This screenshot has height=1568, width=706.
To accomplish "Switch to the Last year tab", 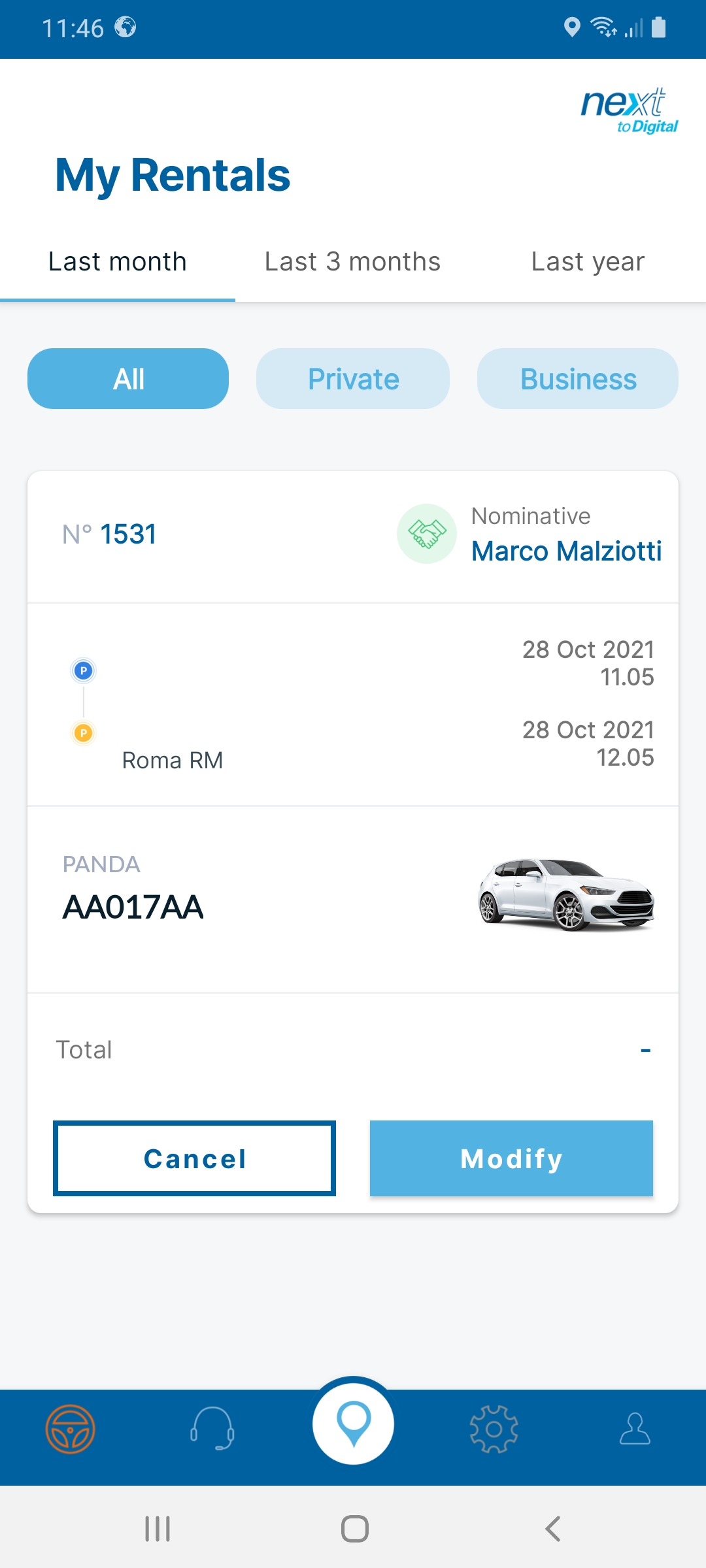I will (588, 262).
